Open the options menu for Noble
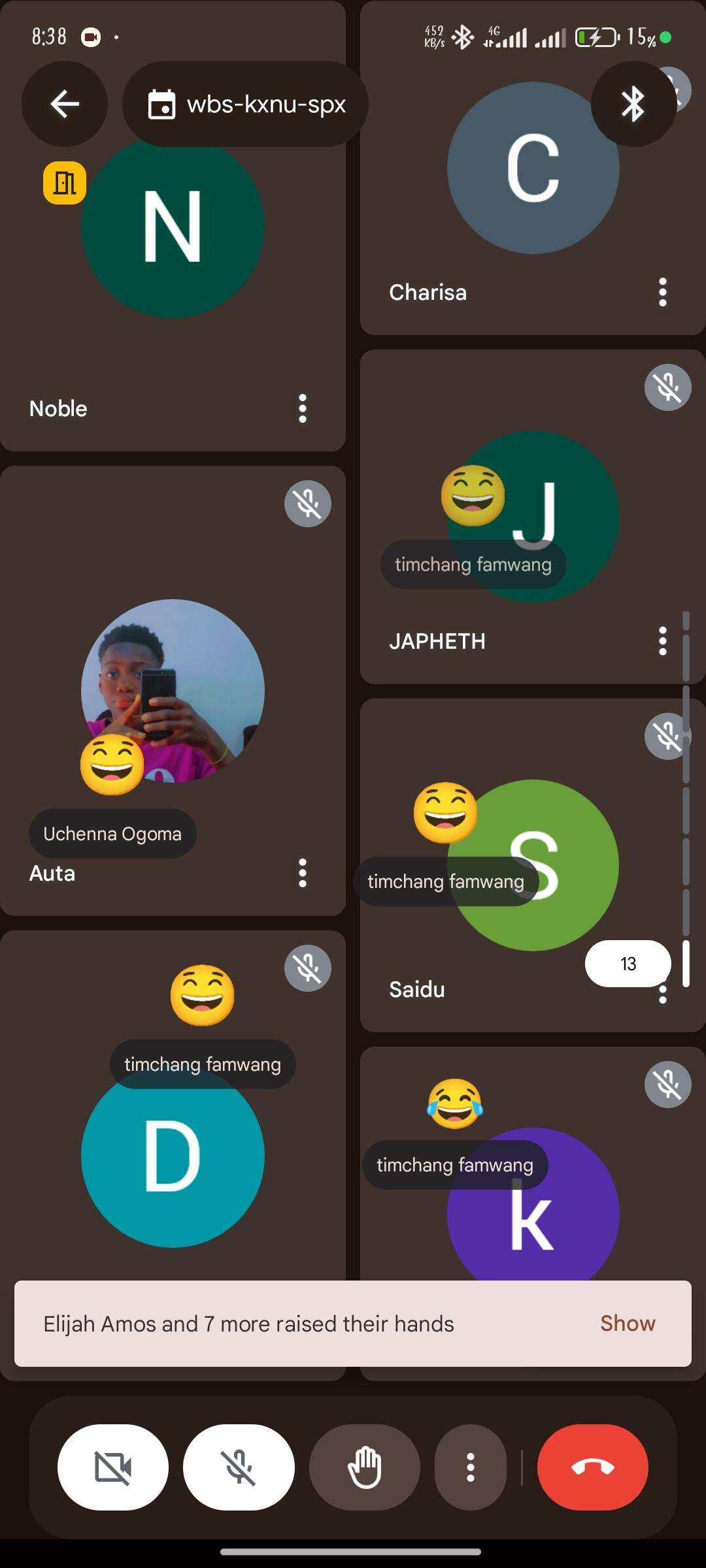706x1568 pixels. [302, 408]
